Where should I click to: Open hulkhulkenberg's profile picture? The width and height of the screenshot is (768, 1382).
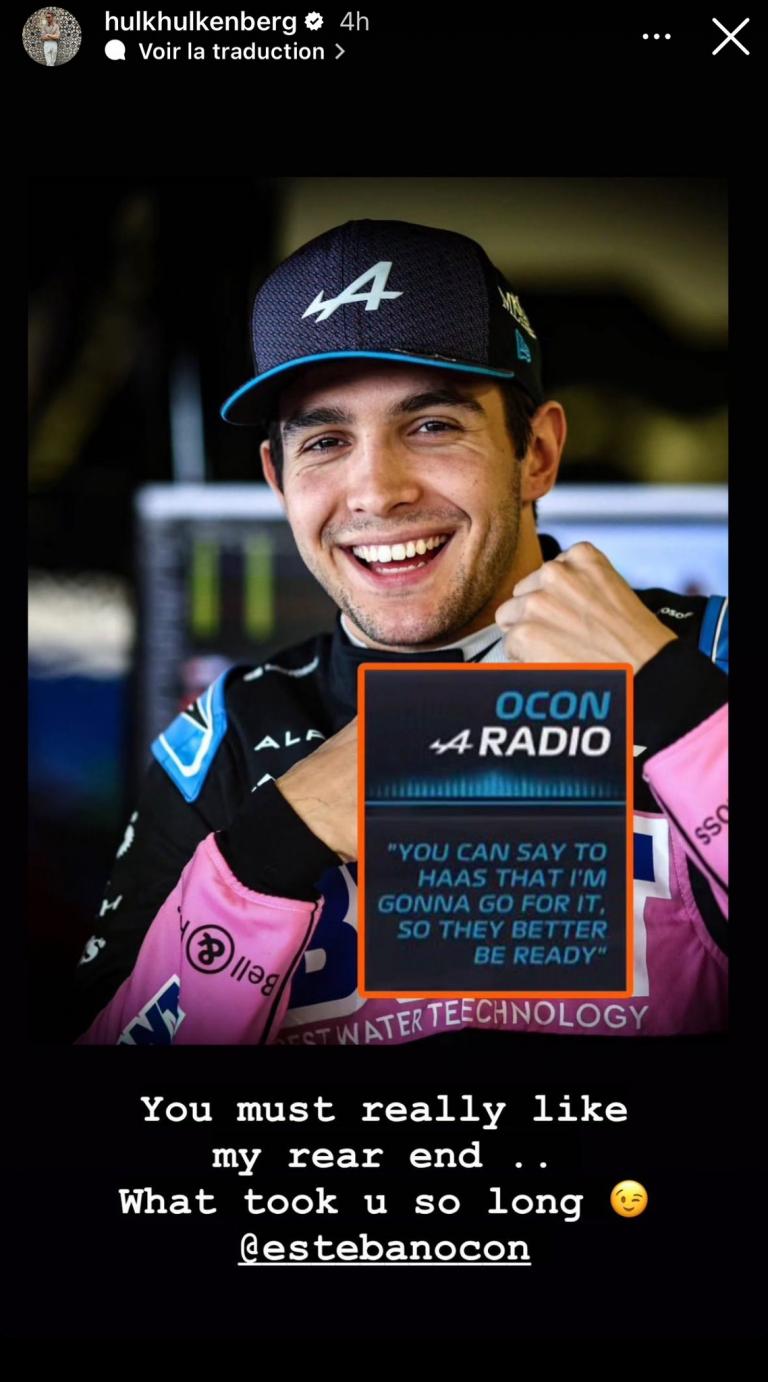tap(52, 37)
